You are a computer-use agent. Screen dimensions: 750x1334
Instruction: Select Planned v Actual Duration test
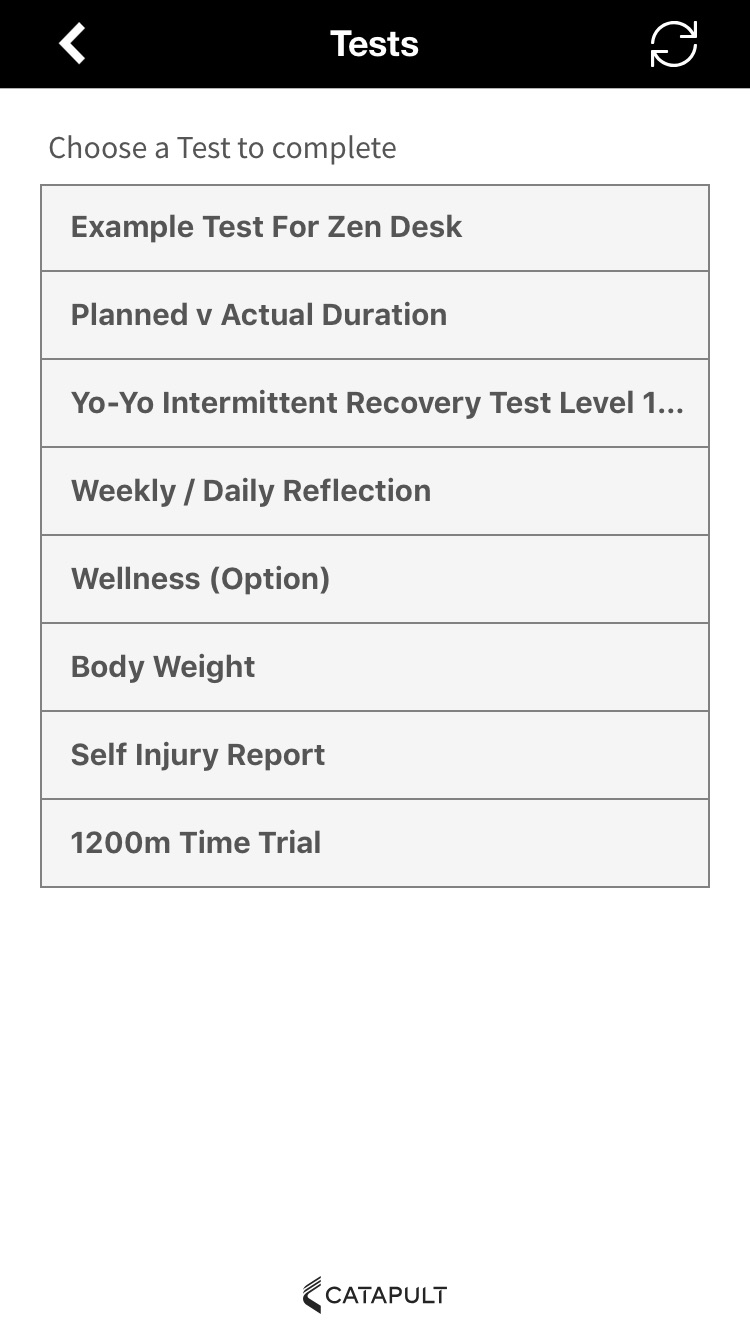375,315
